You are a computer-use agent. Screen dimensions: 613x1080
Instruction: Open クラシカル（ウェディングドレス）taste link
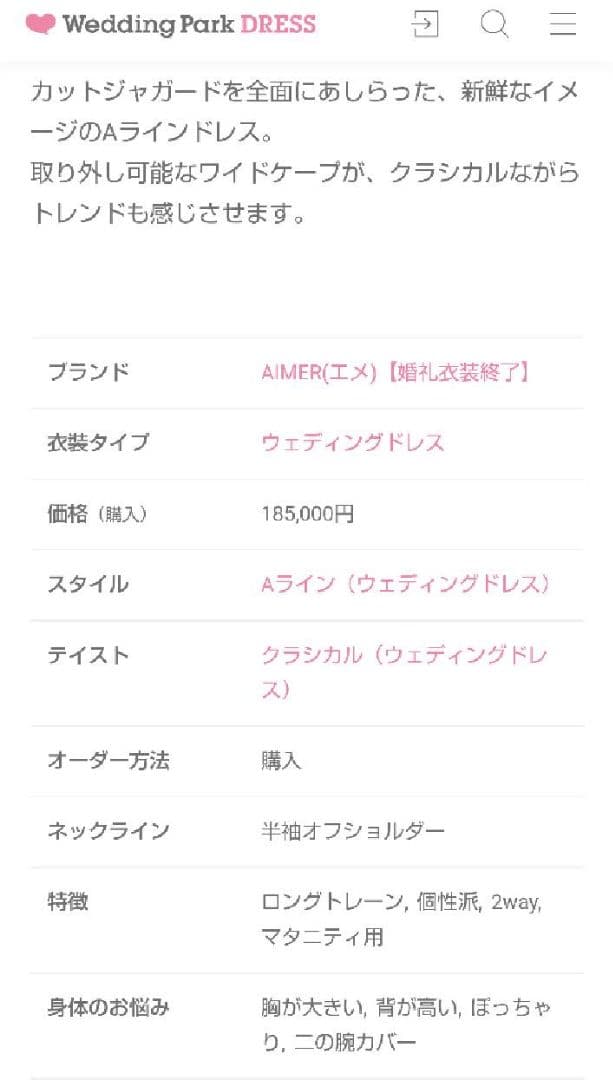[x=404, y=672]
